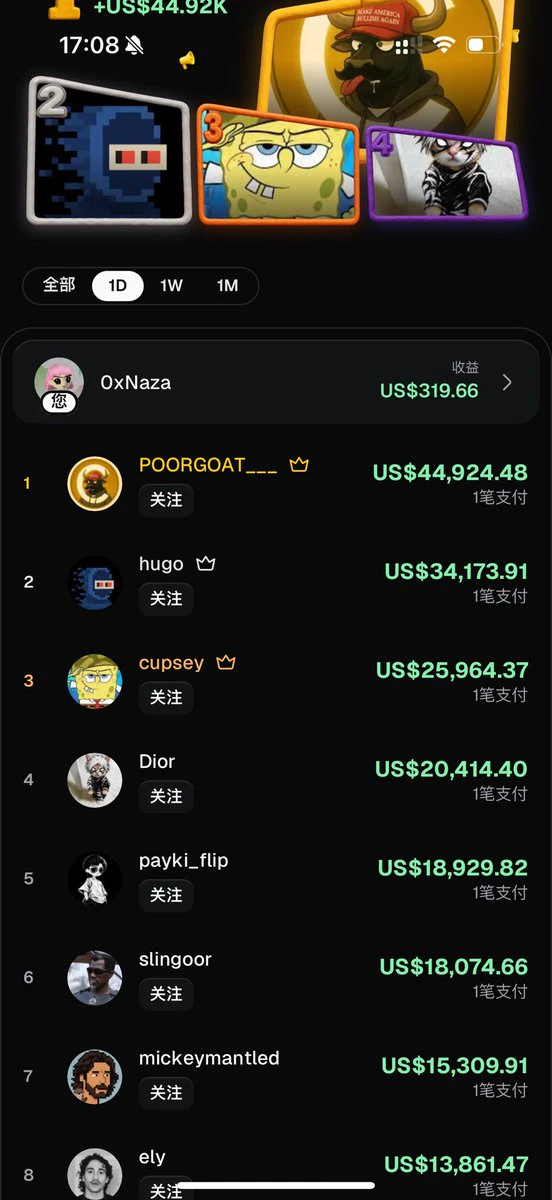Image resolution: width=552 pixels, height=1200 pixels.
Task: Follow hugo with 关注 button
Action: click(x=166, y=598)
